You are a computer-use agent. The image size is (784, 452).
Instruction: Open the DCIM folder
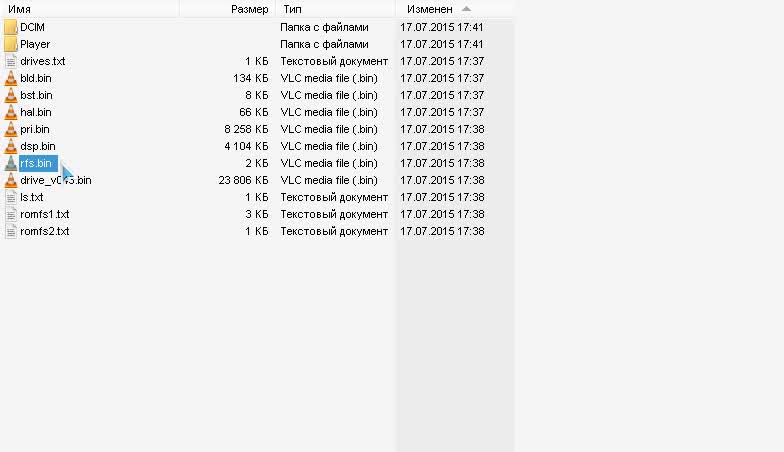point(32,27)
